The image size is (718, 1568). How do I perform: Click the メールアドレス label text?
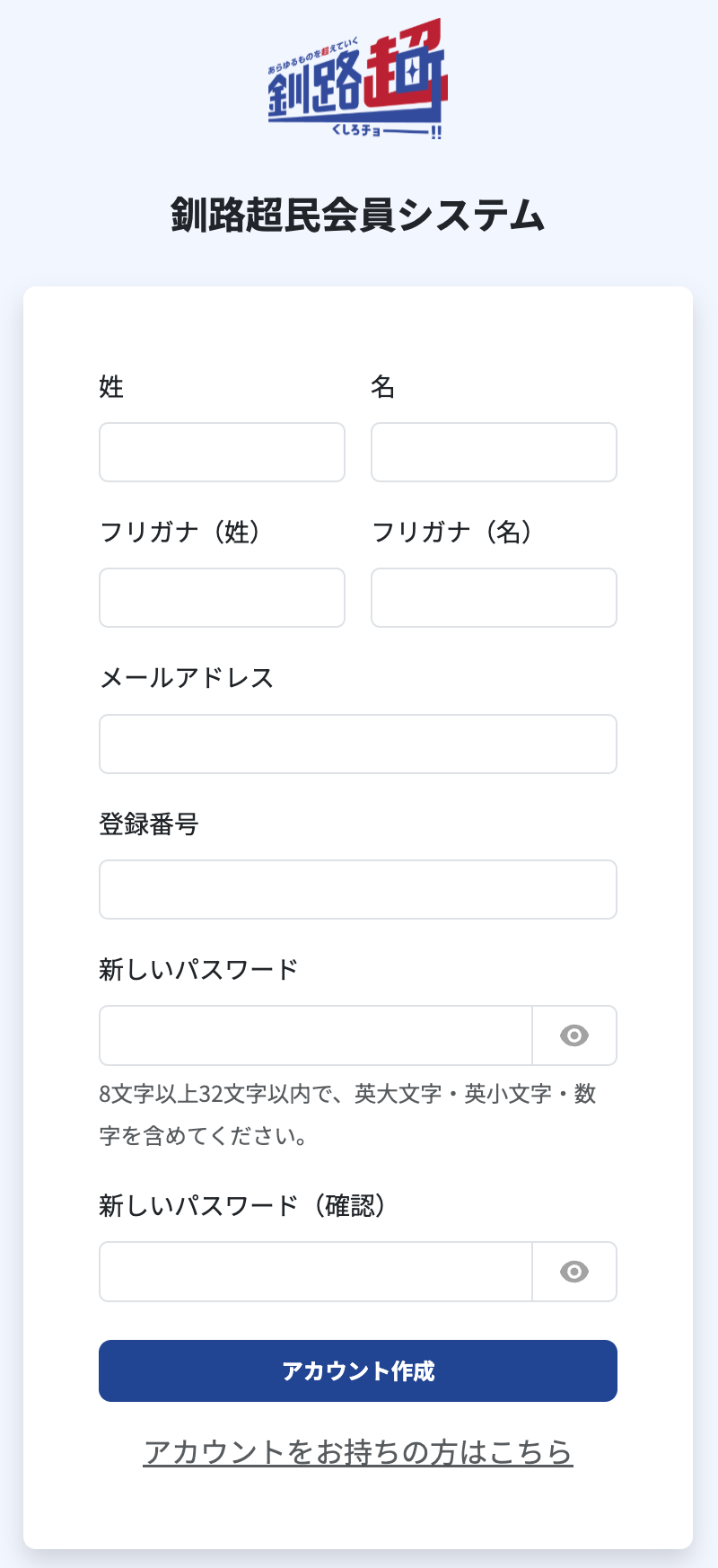185,678
